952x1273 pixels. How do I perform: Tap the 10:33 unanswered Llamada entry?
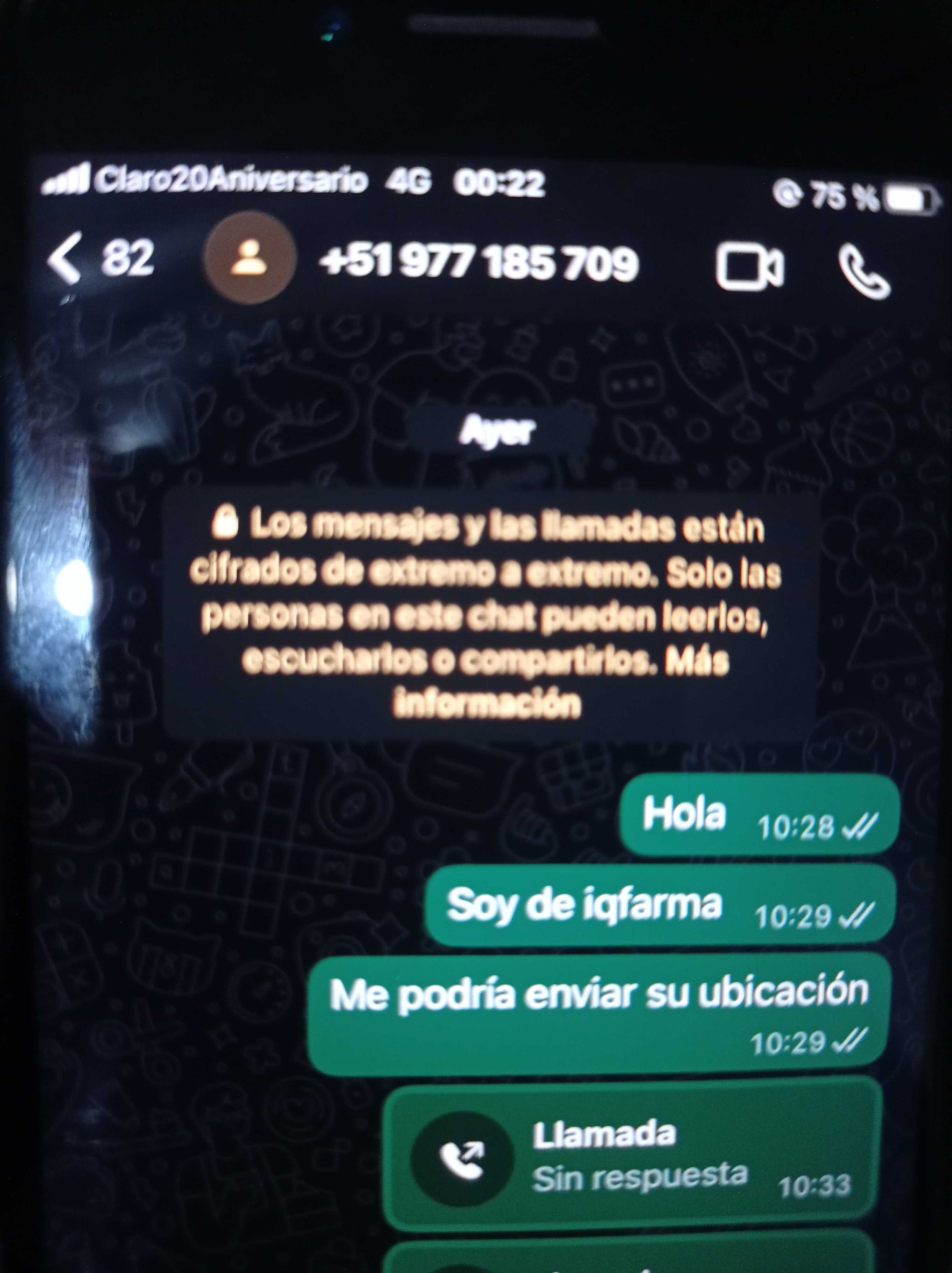632,1157
